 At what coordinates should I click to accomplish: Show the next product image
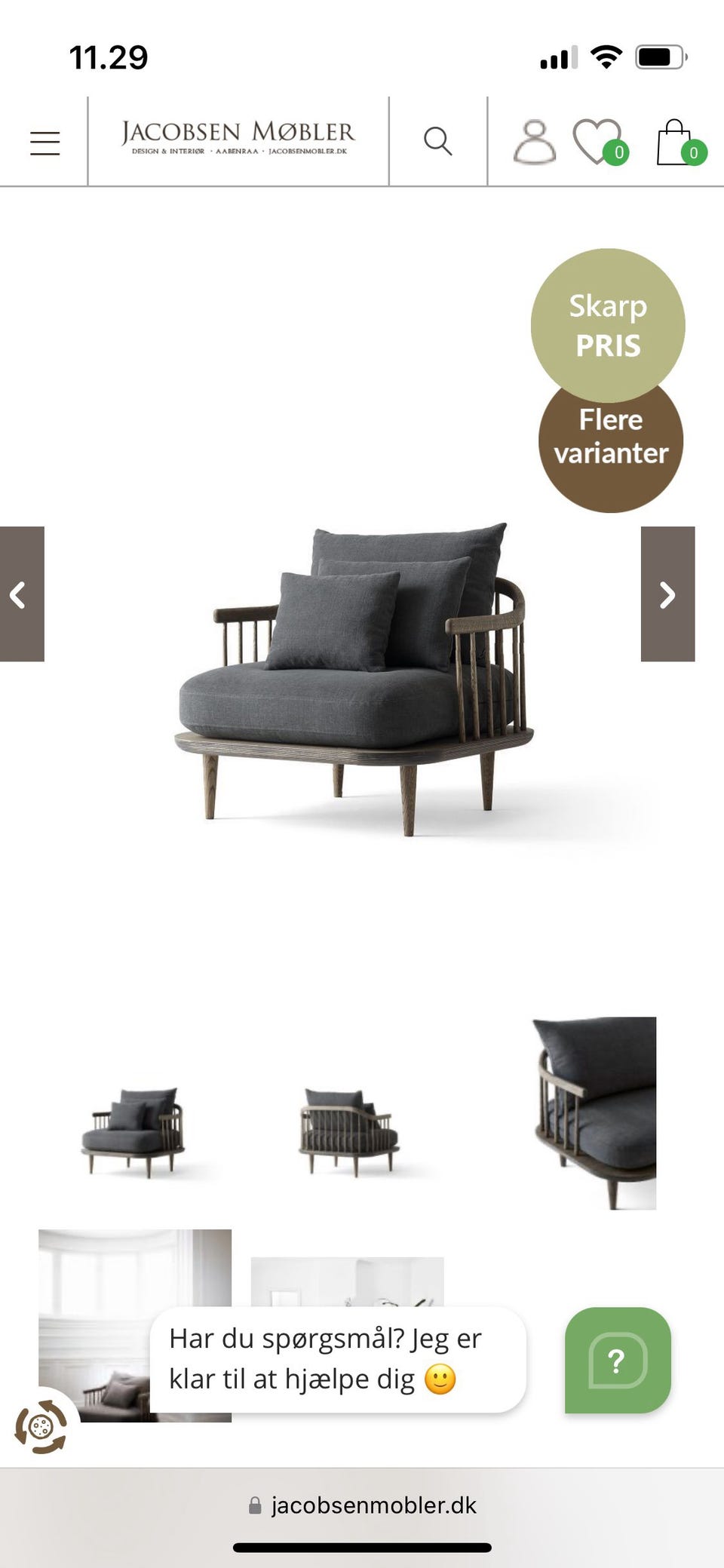tap(667, 596)
